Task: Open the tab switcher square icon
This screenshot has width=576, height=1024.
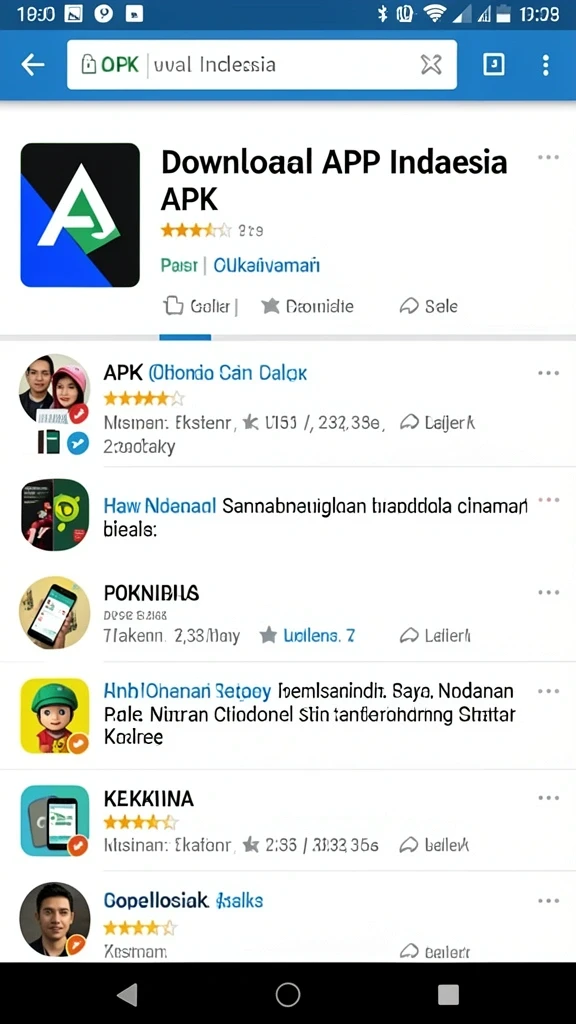Action: tap(494, 65)
